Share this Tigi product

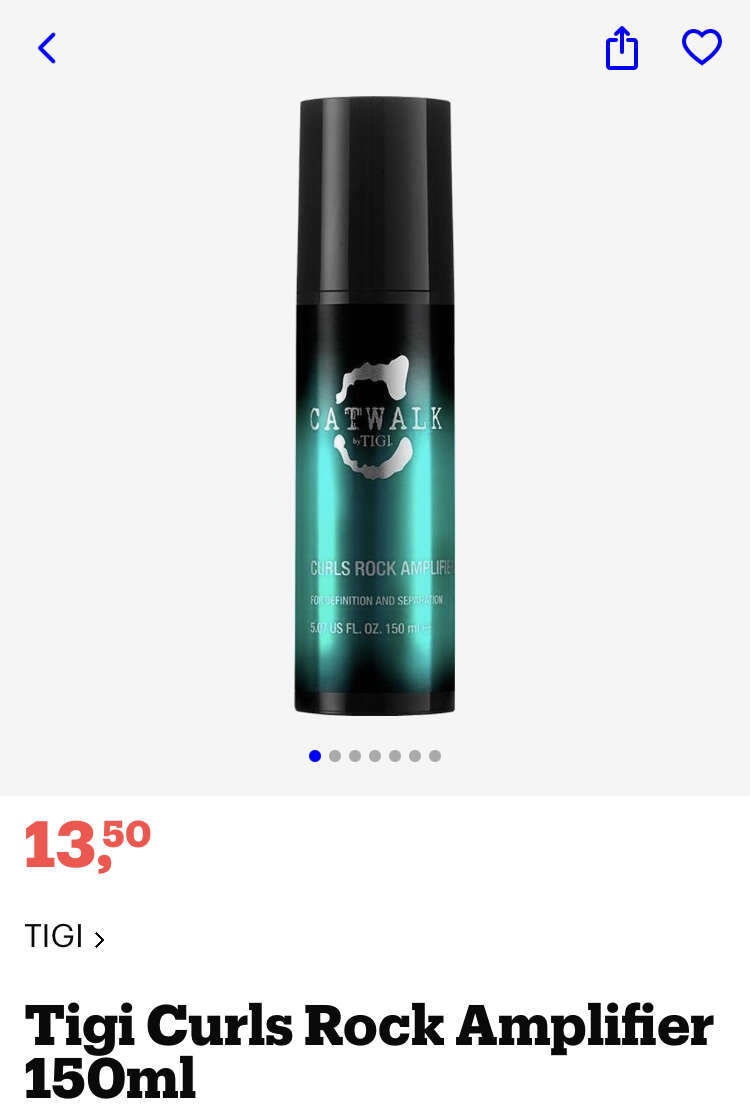621,48
